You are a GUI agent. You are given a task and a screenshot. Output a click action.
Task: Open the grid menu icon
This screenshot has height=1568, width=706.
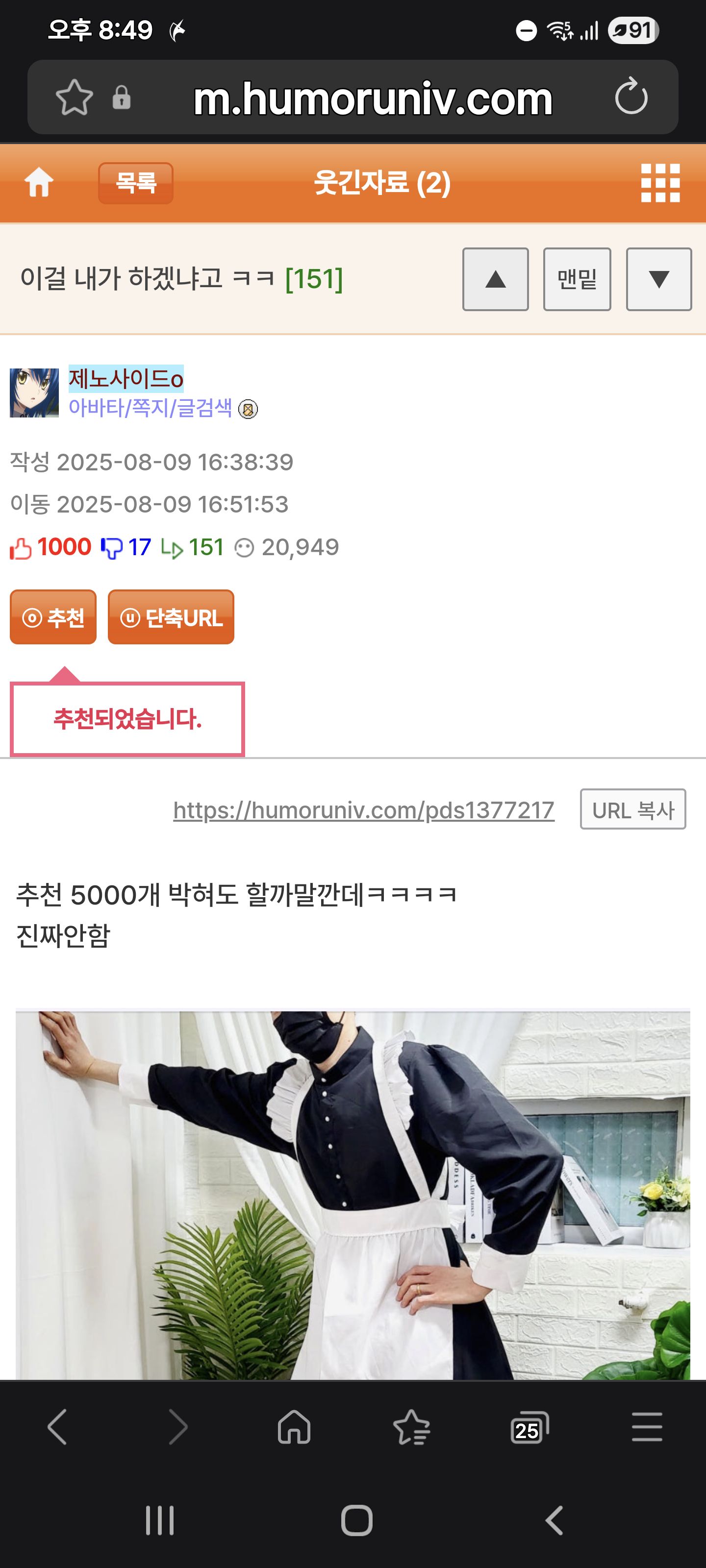pyautogui.click(x=660, y=183)
